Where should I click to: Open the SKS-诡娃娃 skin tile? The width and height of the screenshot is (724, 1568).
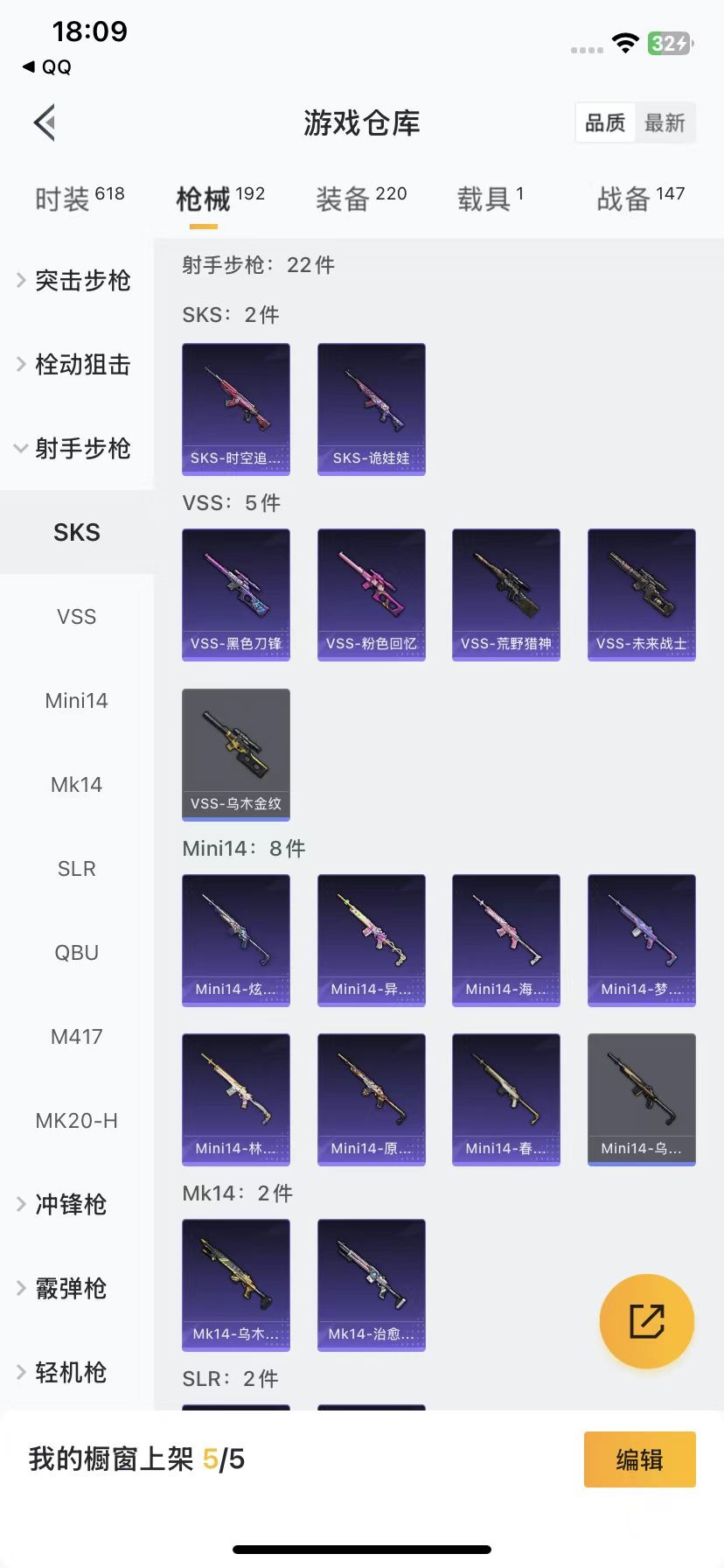click(371, 409)
